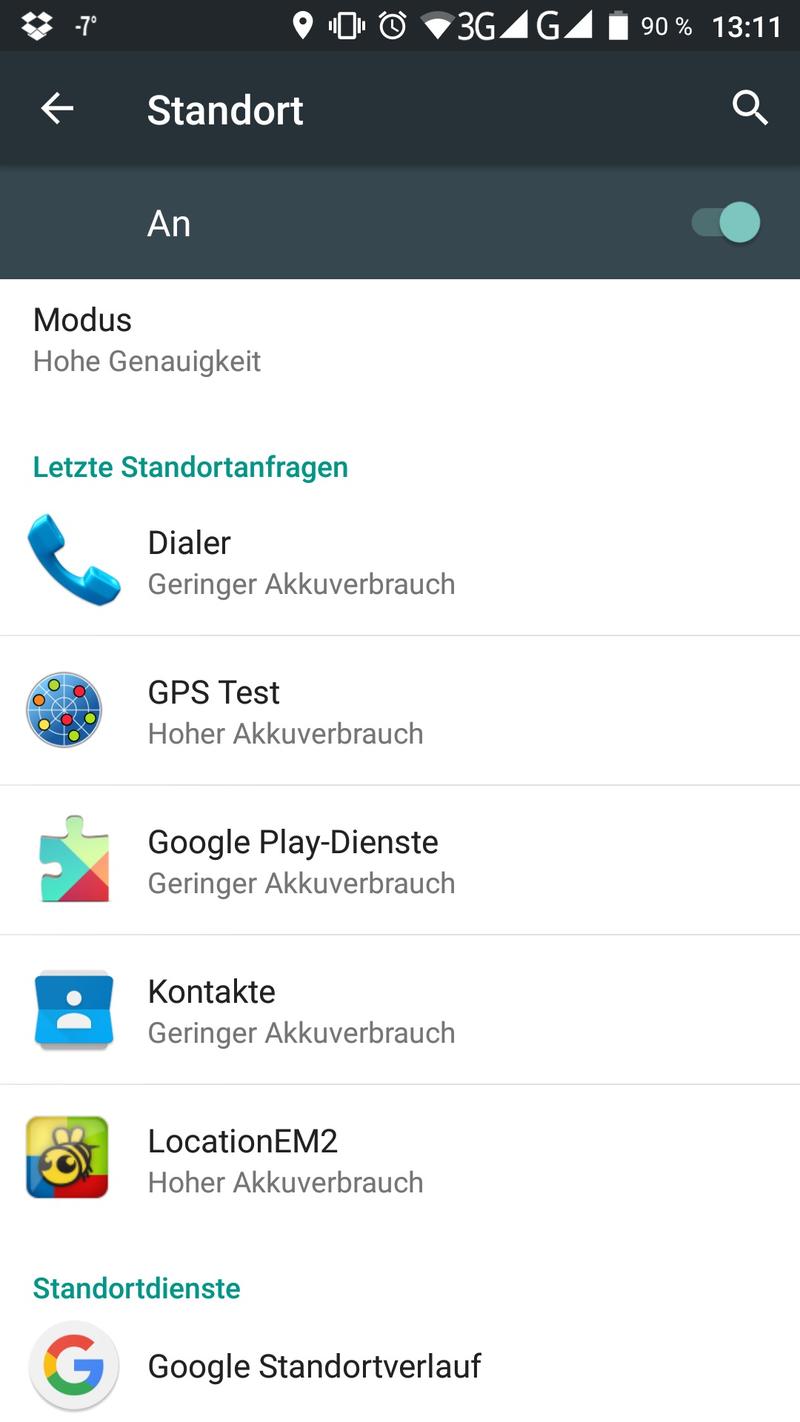Open search in settings
The image size is (800, 1422).
[749, 108]
